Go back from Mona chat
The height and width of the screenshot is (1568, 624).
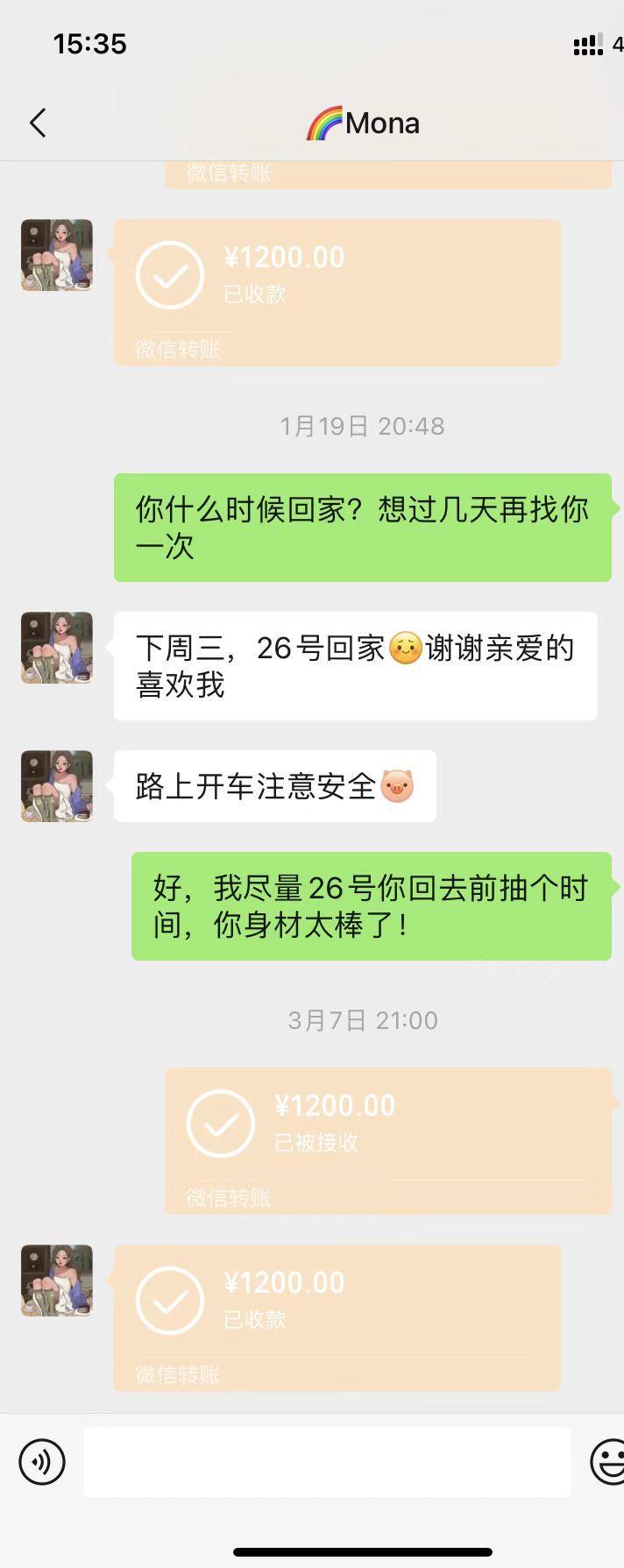38,123
